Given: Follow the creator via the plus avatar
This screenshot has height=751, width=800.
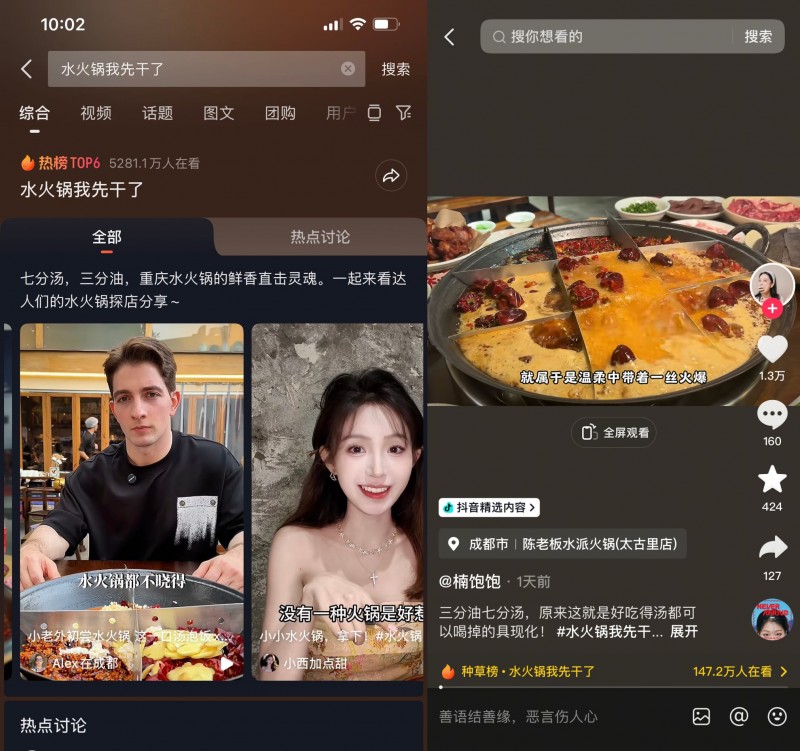Looking at the screenshot, I should pyautogui.click(x=772, y=309).
